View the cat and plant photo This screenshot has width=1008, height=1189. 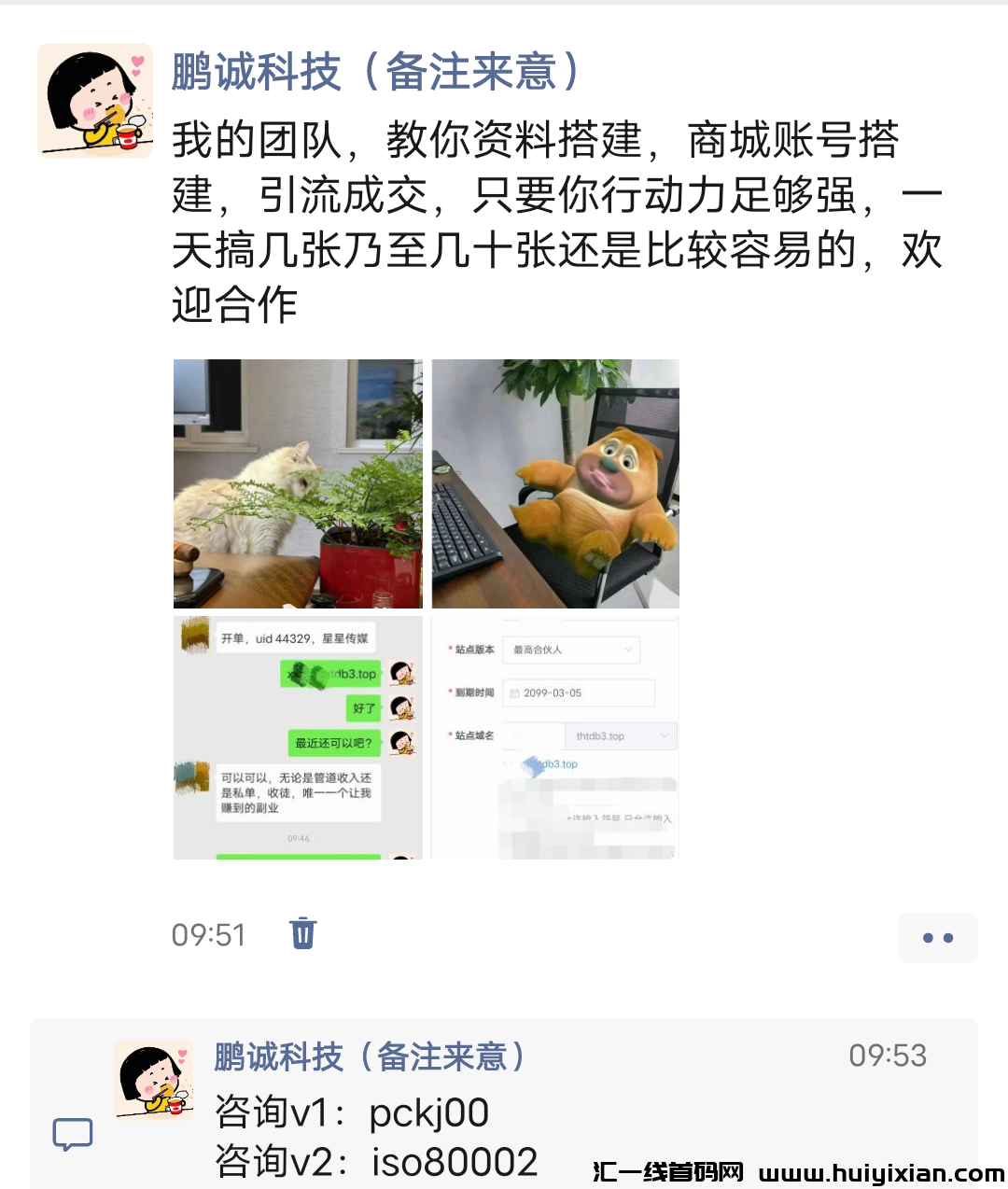298,483
